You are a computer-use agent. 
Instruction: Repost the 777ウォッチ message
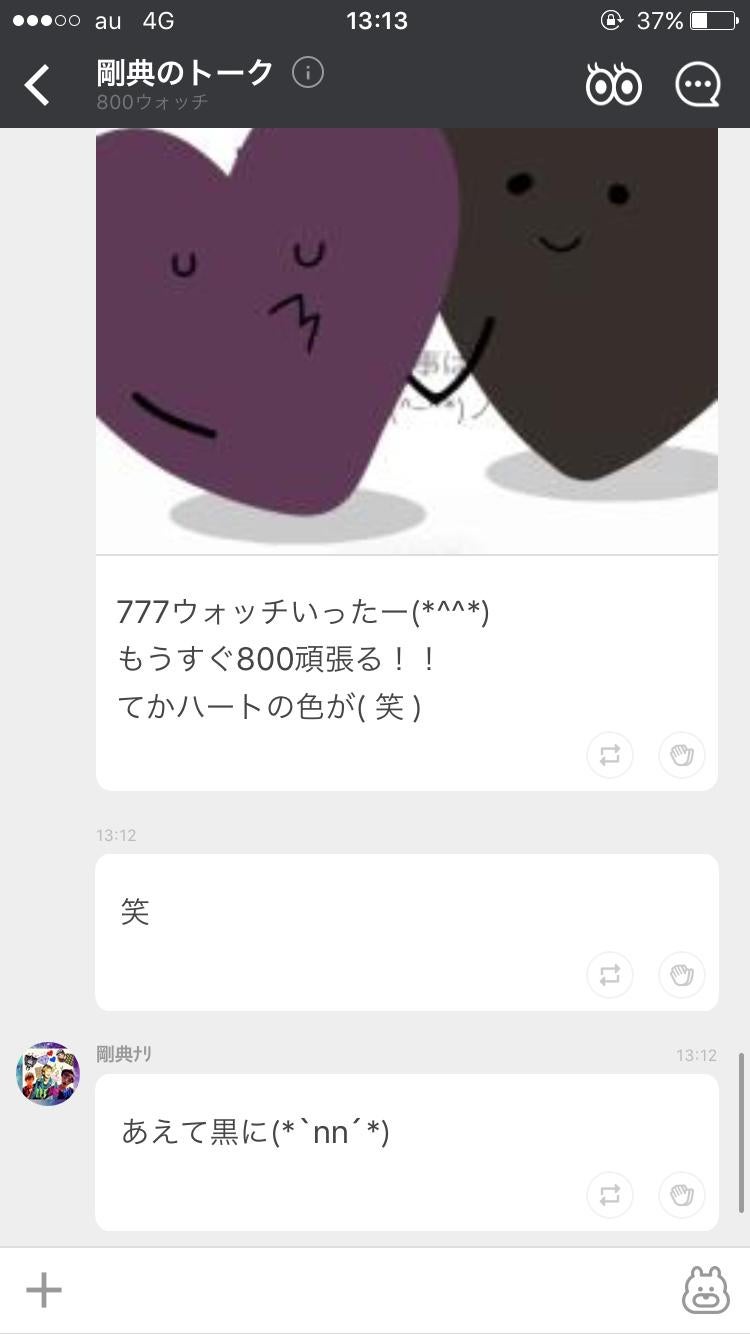pyautogui.click(x=610, y=755)
